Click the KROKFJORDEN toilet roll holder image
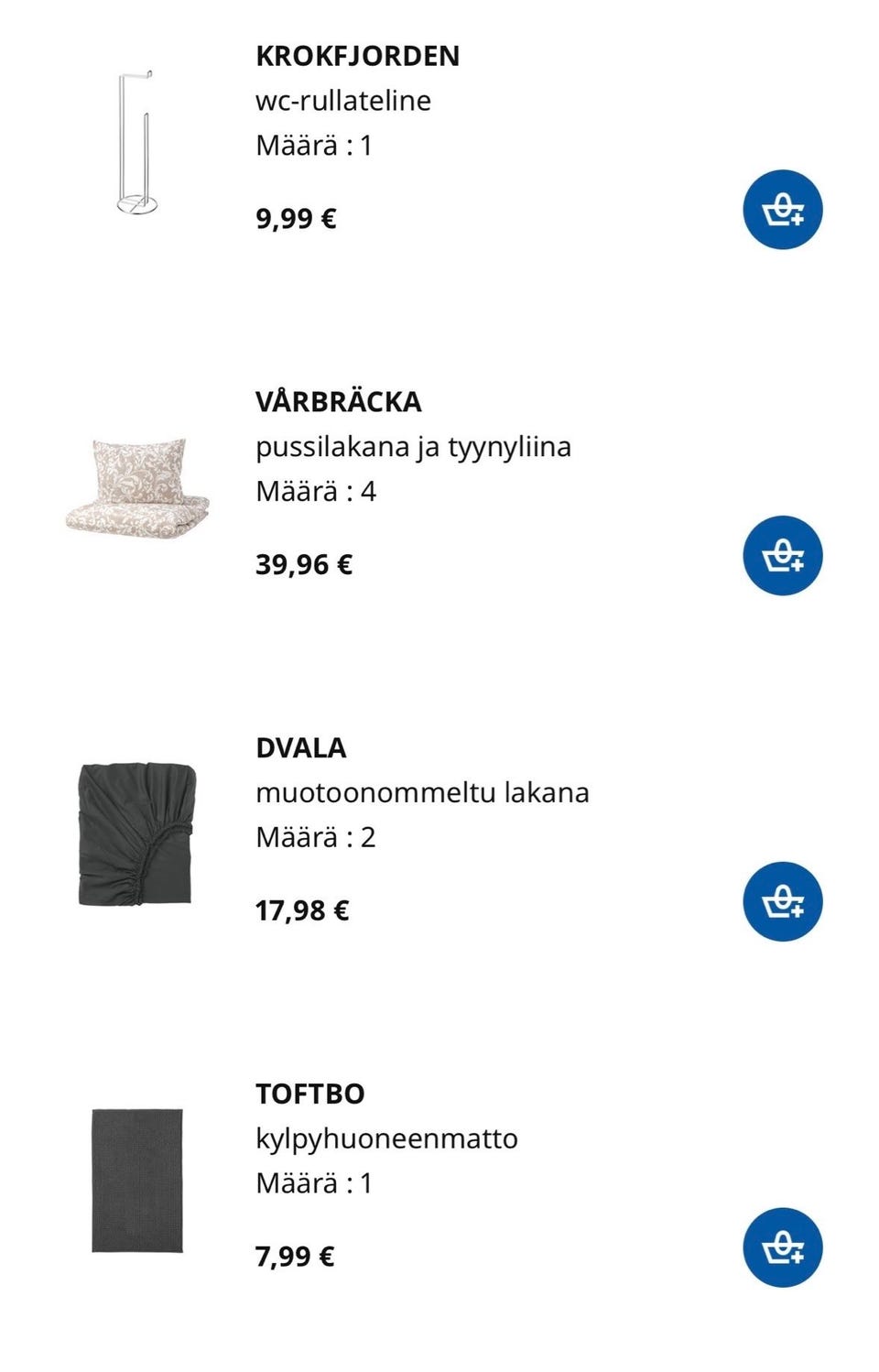 135,142
